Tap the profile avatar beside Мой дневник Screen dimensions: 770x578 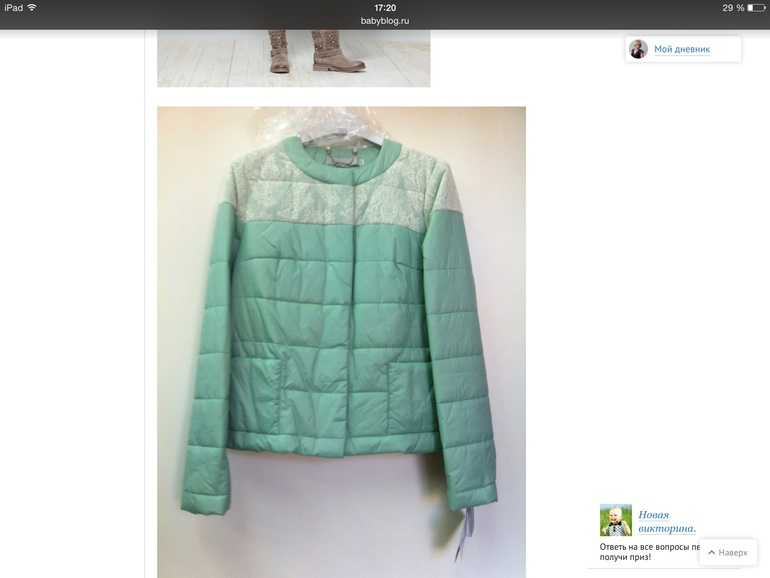[x=638, y=49]
